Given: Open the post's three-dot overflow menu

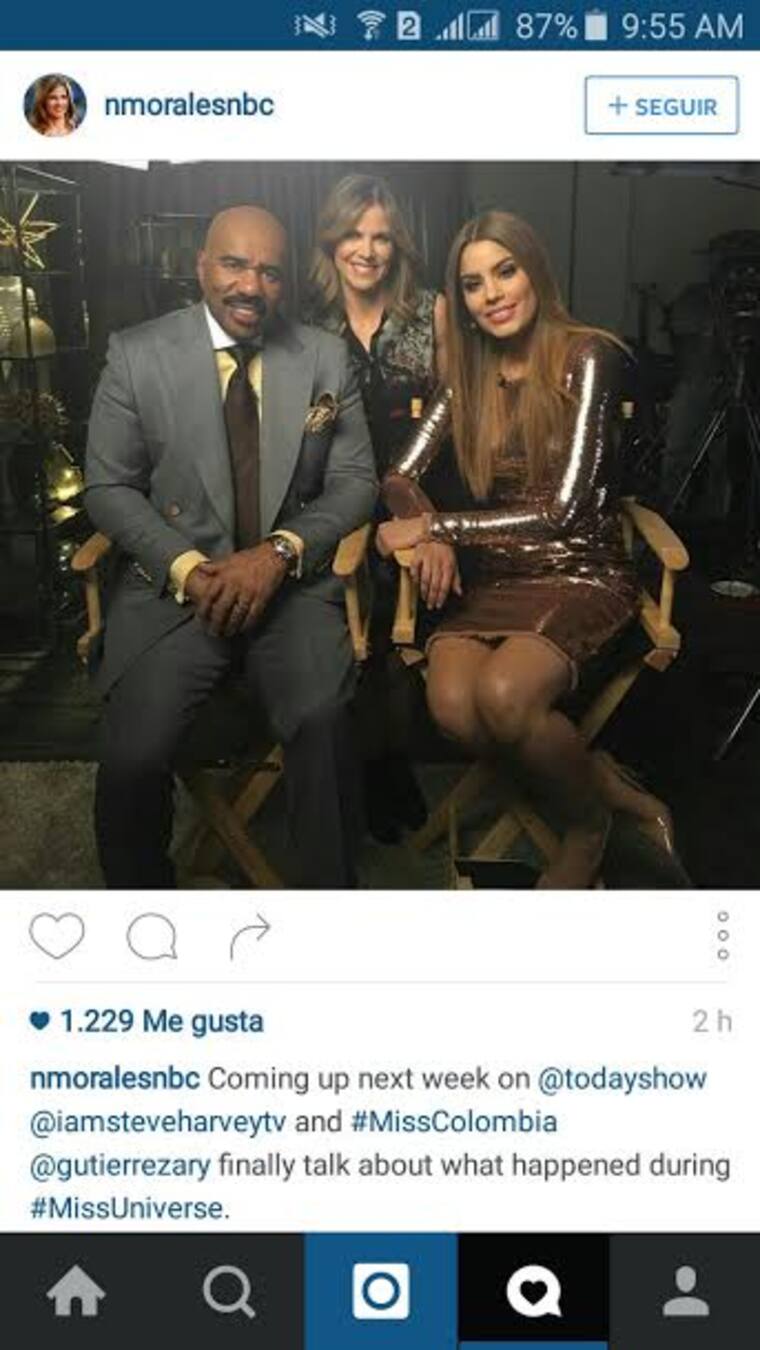Looking at the screenshot, I should click(x=722, y=936).
